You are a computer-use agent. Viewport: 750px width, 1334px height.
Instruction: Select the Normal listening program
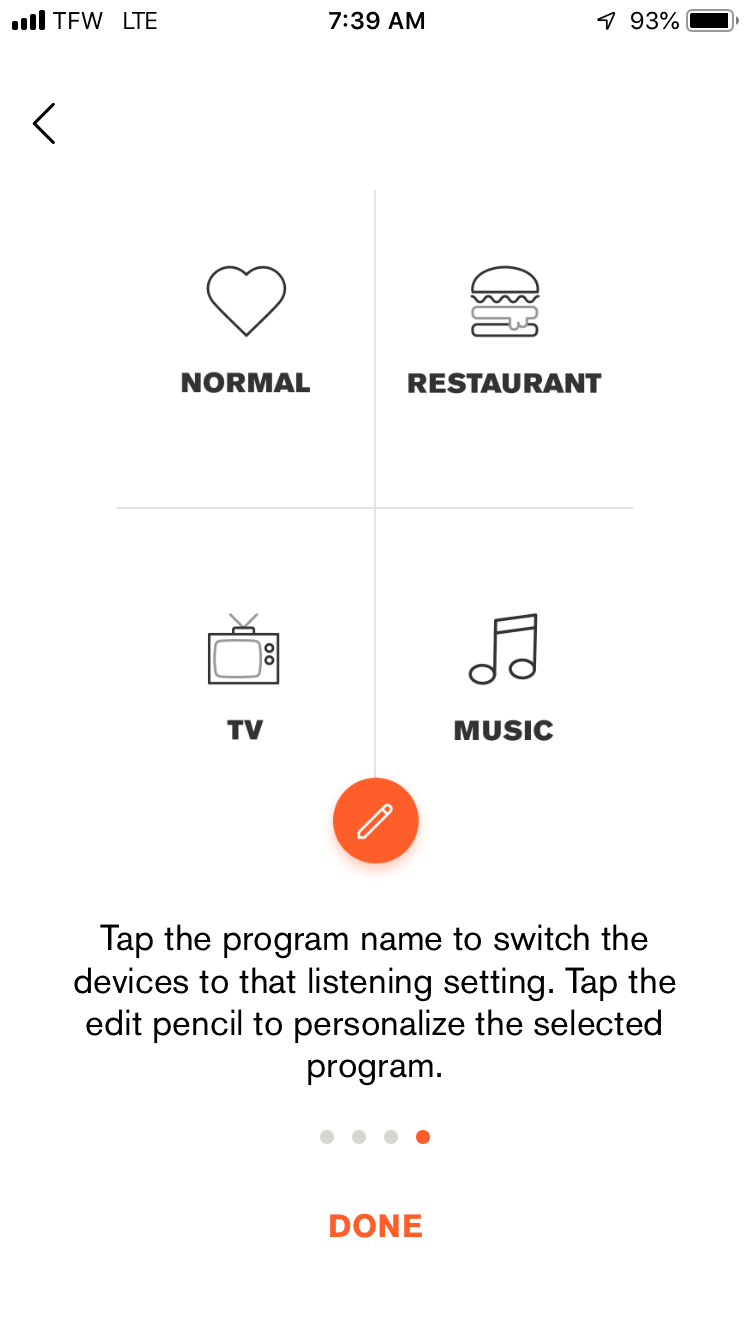pos(246,381)
